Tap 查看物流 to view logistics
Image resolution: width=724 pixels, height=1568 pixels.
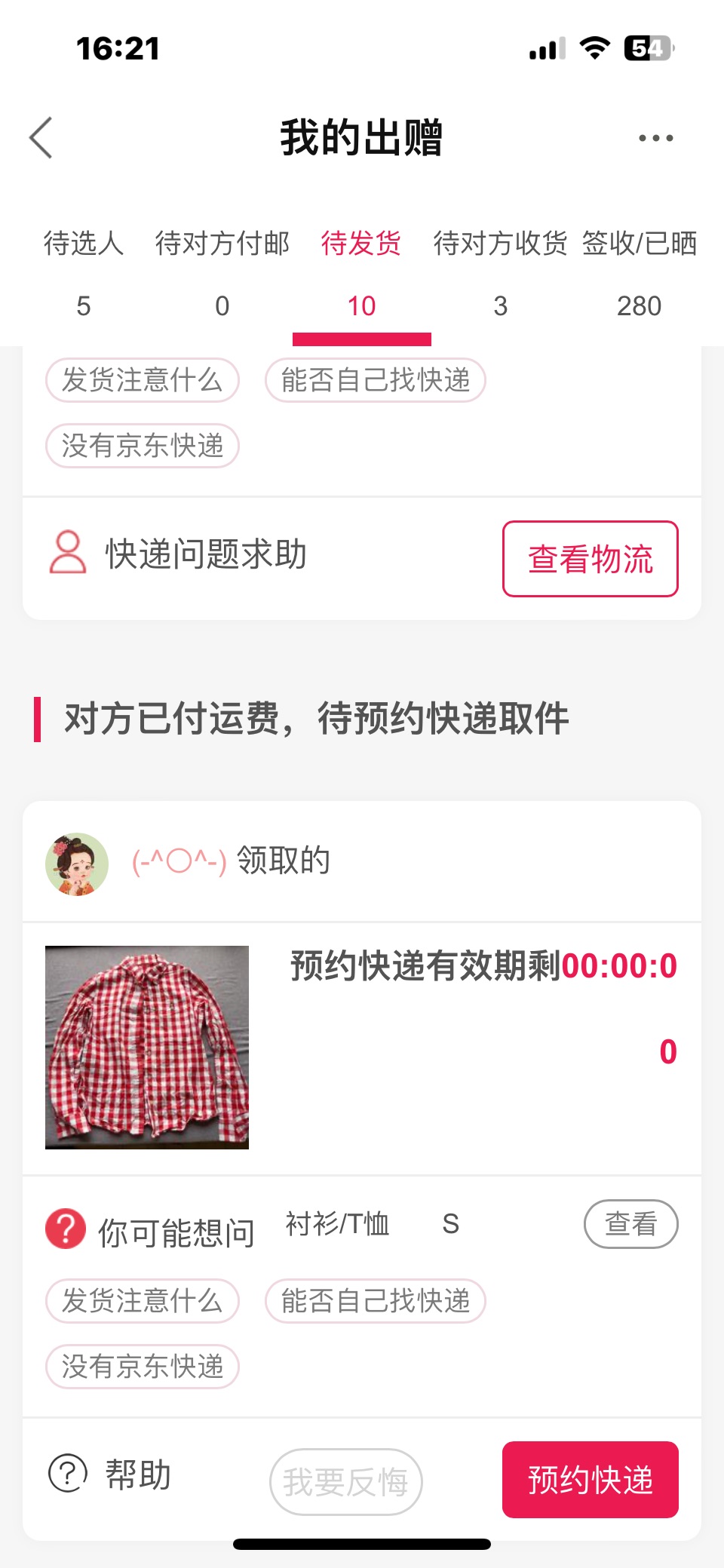click(x=591, y=559)
